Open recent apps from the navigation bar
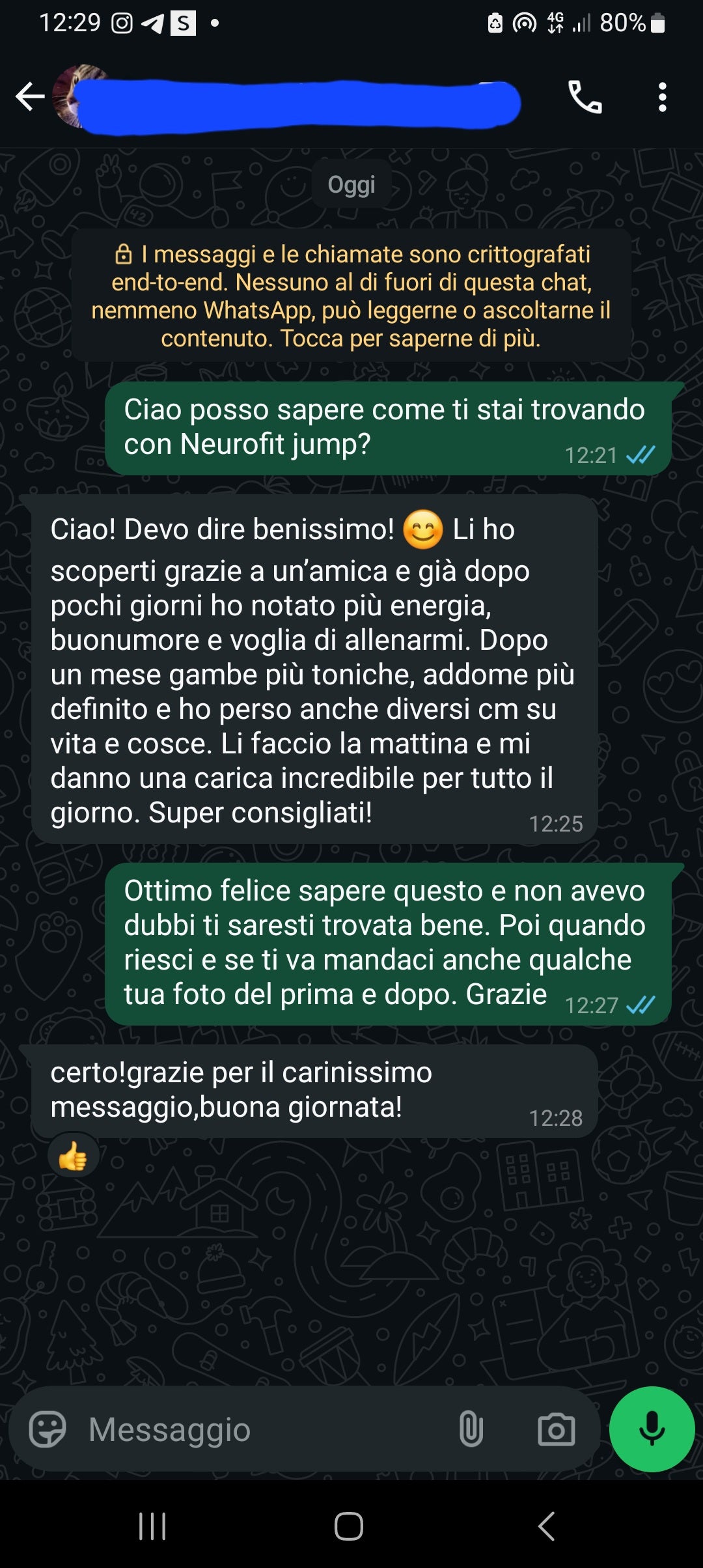The image size is (703, 1568). click(x=153, y=1526)
